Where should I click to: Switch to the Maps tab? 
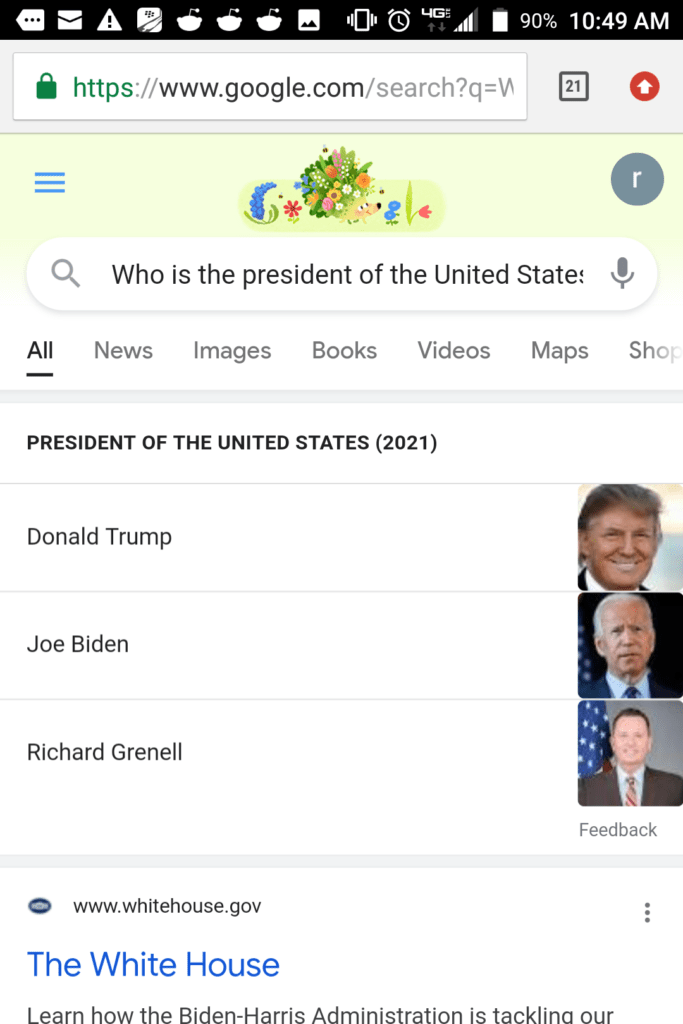[559, 351]
